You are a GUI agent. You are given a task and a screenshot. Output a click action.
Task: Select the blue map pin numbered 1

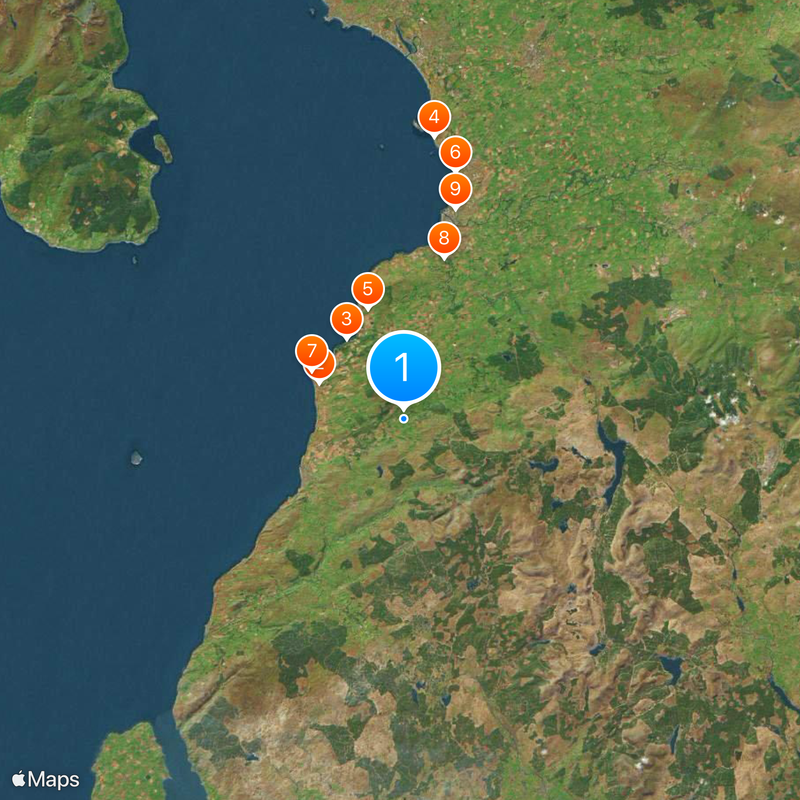(x=404, y=367)
